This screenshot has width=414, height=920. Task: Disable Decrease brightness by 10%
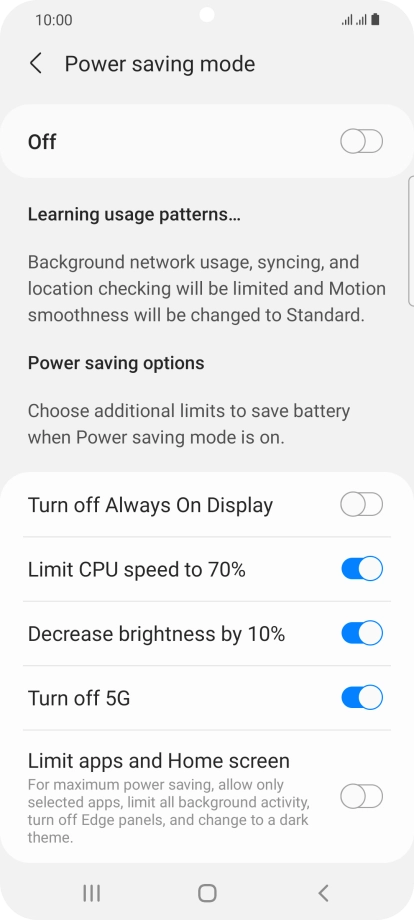point(361,634)
